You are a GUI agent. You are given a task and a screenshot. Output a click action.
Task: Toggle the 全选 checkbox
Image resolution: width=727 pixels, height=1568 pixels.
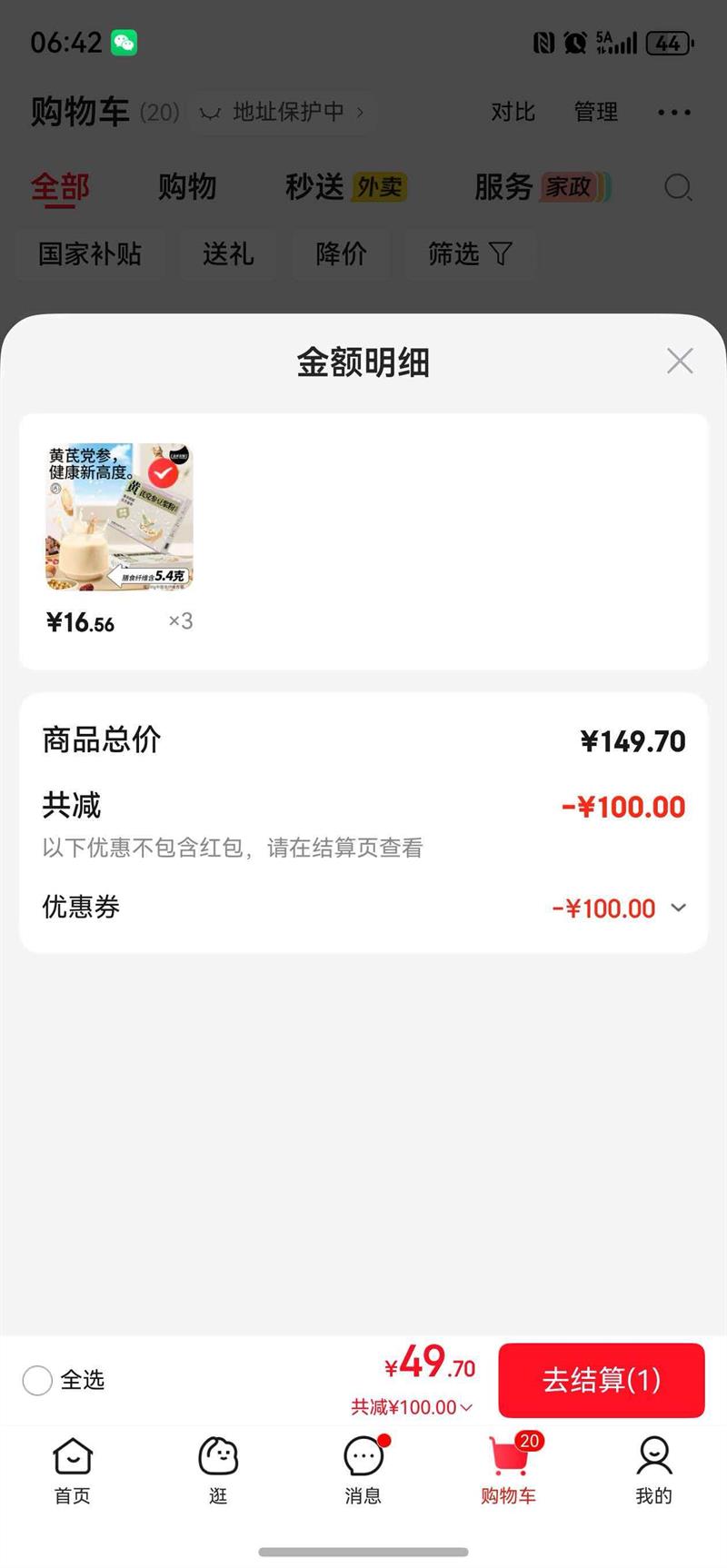coord(37,1380)
